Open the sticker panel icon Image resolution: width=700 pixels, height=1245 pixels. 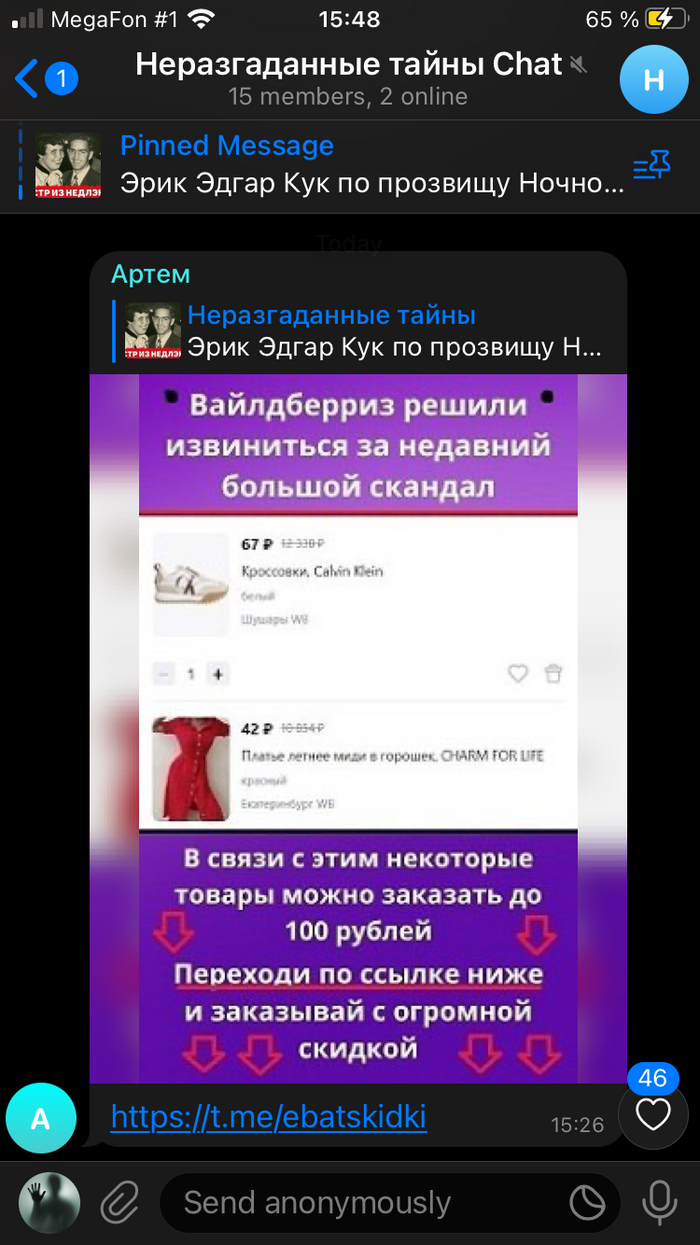(585, 1203)
